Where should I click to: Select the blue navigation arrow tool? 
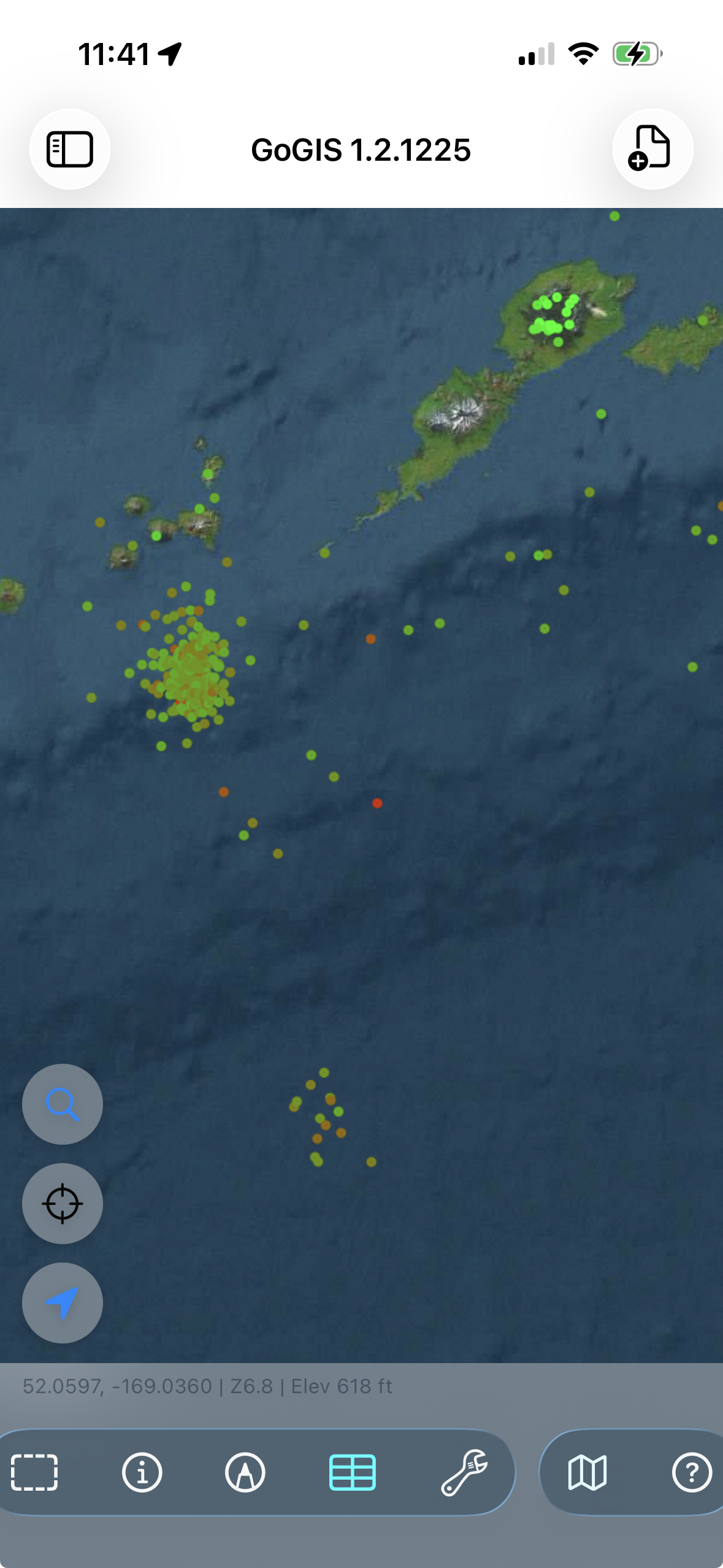61,1302
